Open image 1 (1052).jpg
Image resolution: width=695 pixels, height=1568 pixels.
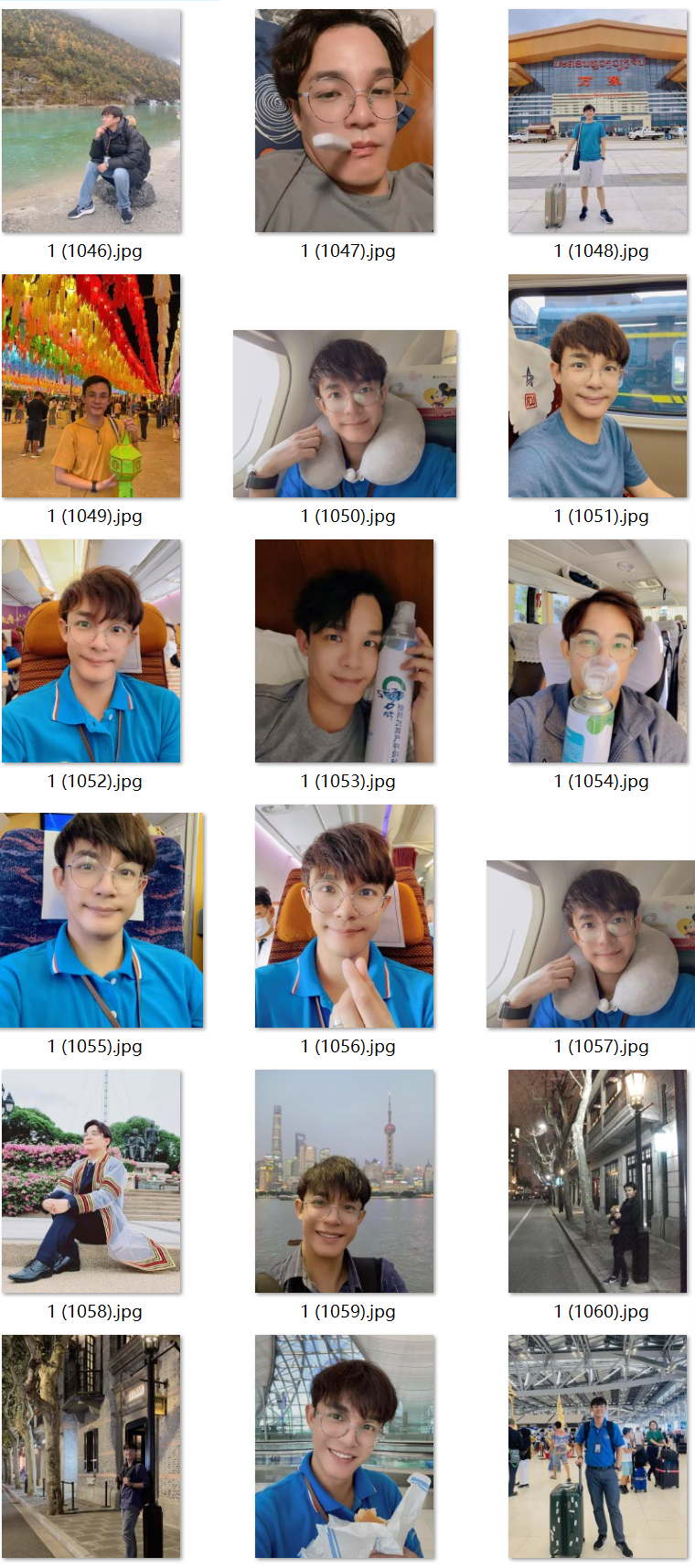coord(91,651)
